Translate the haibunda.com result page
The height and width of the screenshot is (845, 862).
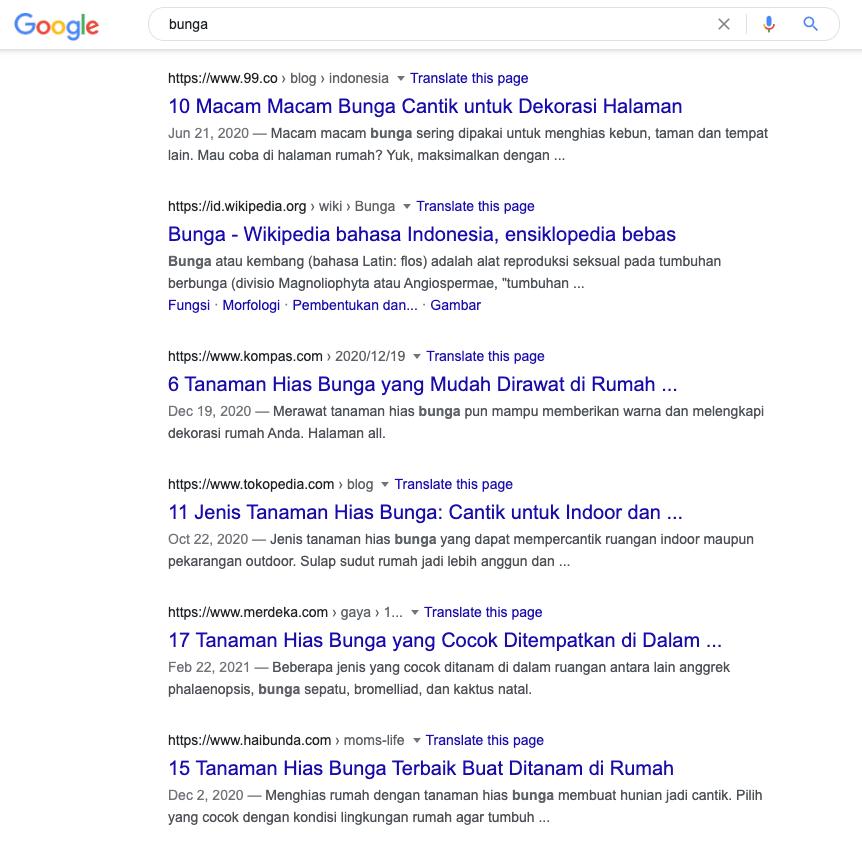pos(485,741)
